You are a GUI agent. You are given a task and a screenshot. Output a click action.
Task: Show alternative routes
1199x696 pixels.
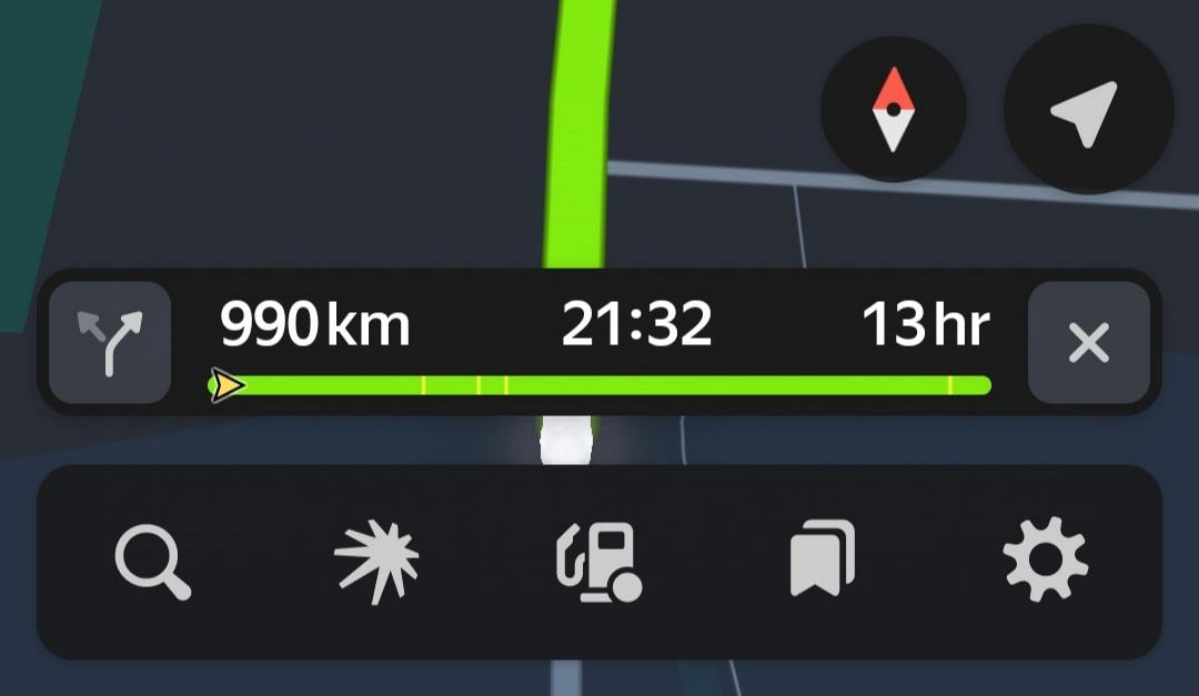click(x=110, y=342)
